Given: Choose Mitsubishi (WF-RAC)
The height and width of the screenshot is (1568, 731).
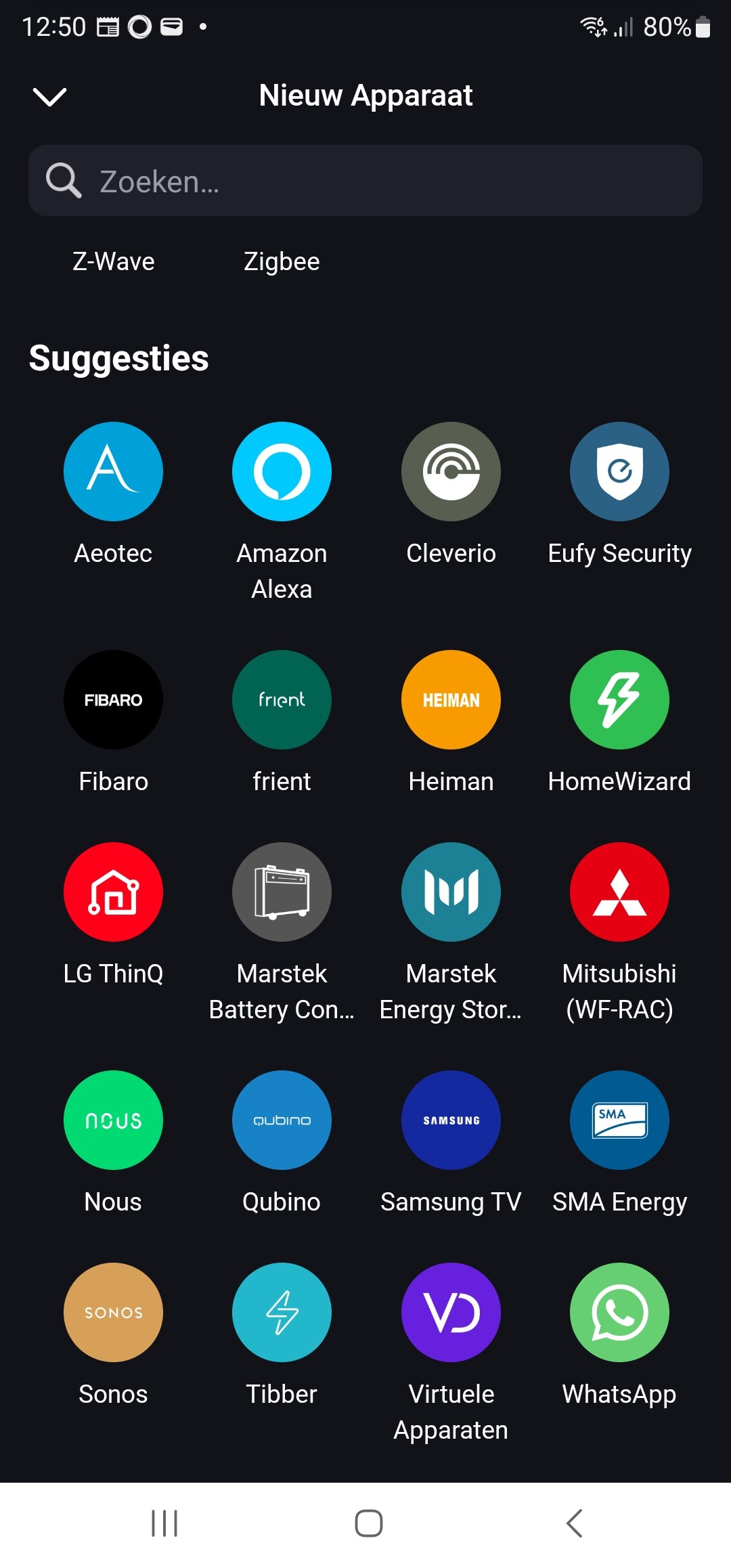Looking at the screenshot, I should tap(619, 892).
